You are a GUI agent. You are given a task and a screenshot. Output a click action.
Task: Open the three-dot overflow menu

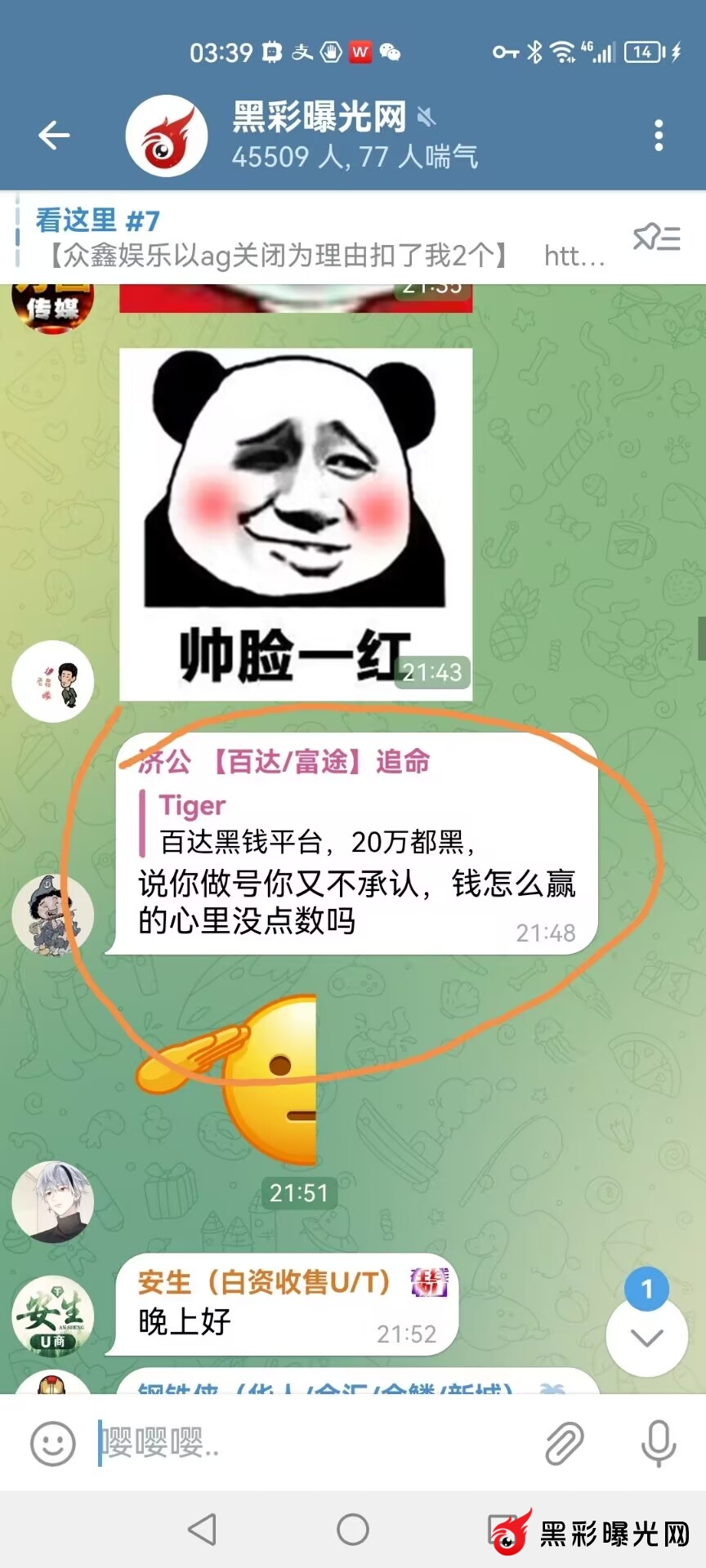[659, 136]
